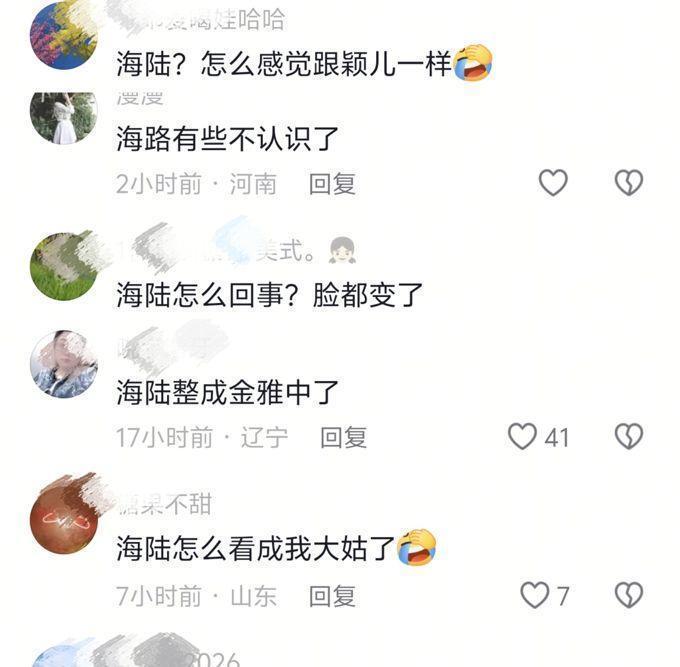This screenshot has height=667, width=680.
Task: Like the comment 海陆怎么看成我大姑了
Action: 535,596
